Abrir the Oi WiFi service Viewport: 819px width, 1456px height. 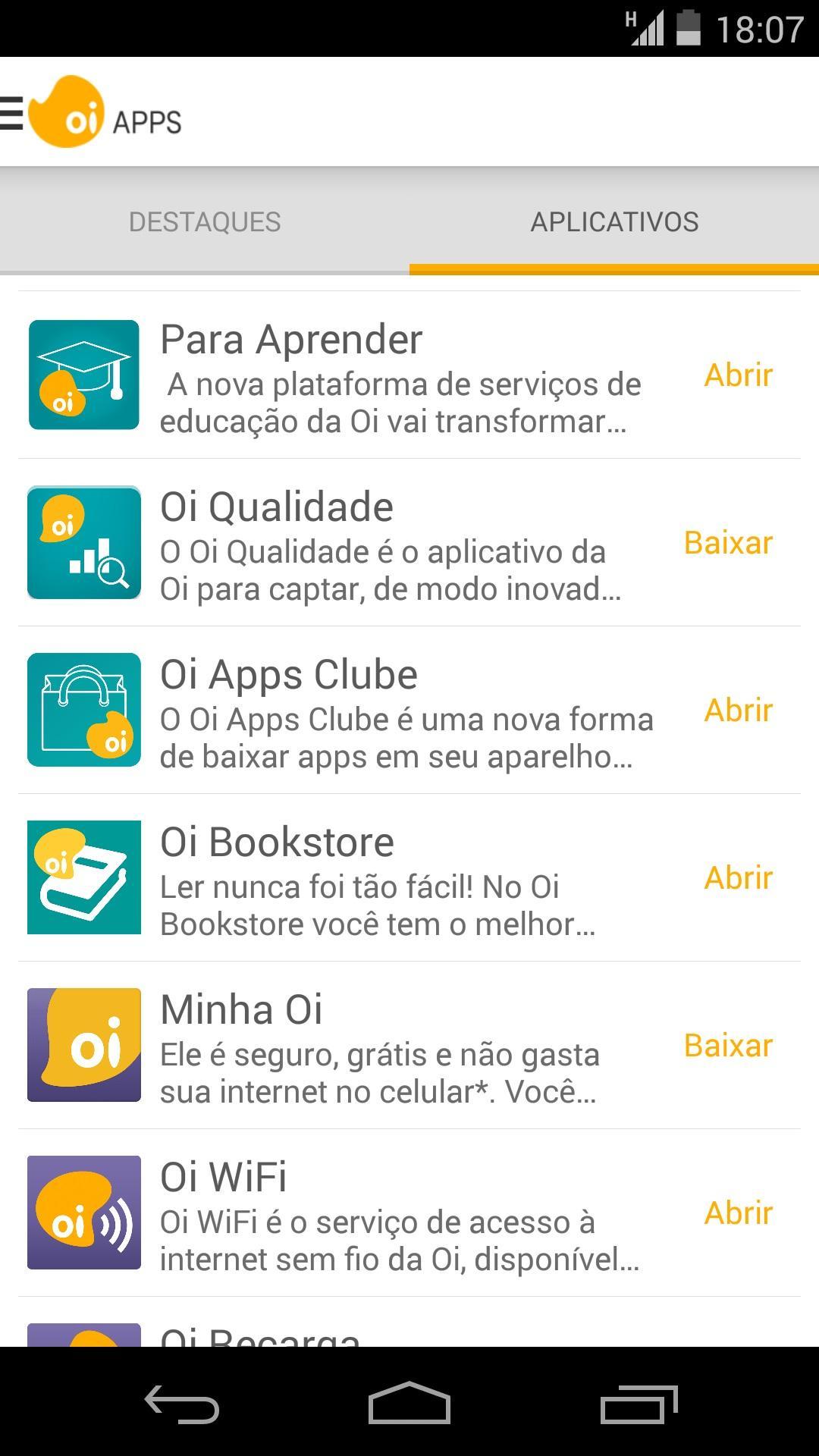click(x=739, y=1212)
